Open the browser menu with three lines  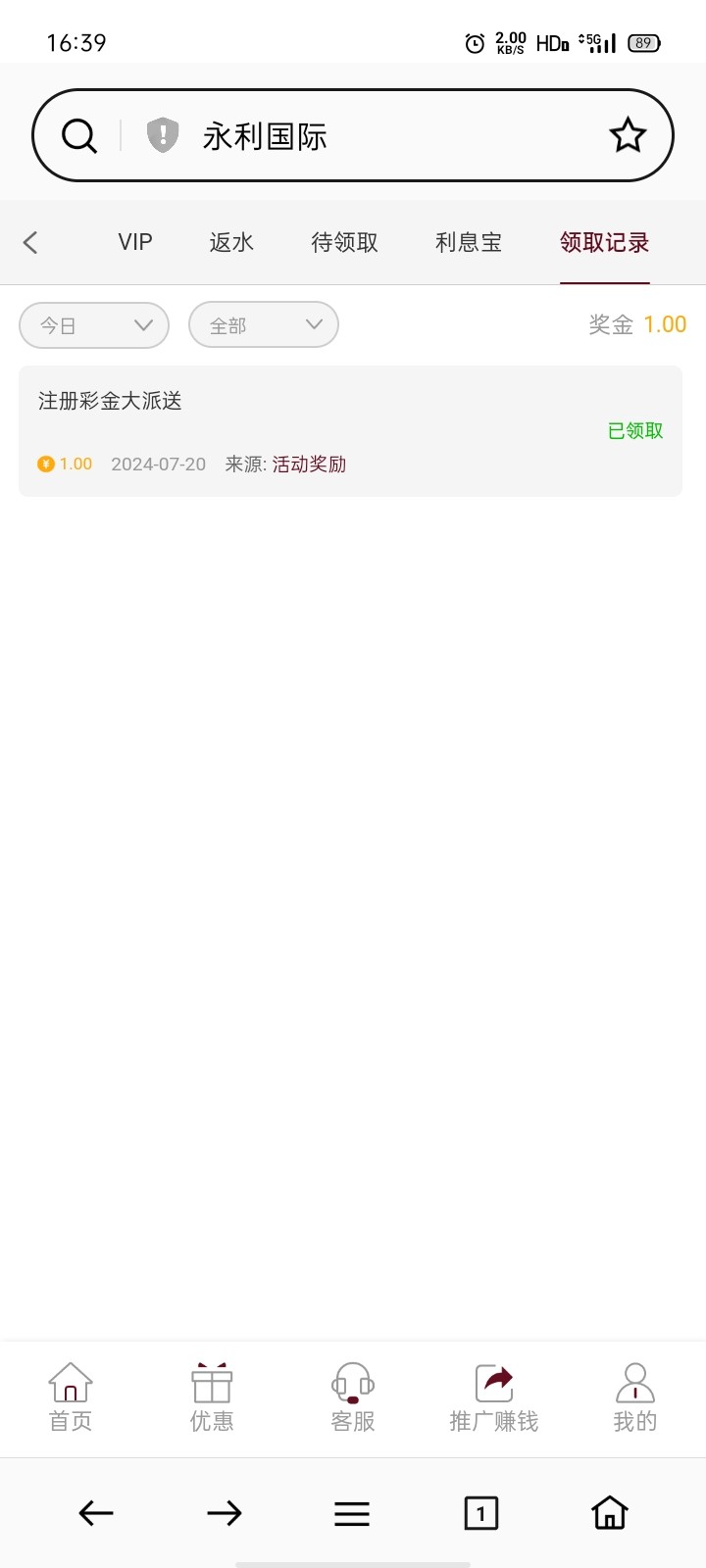click(352, 1513)
